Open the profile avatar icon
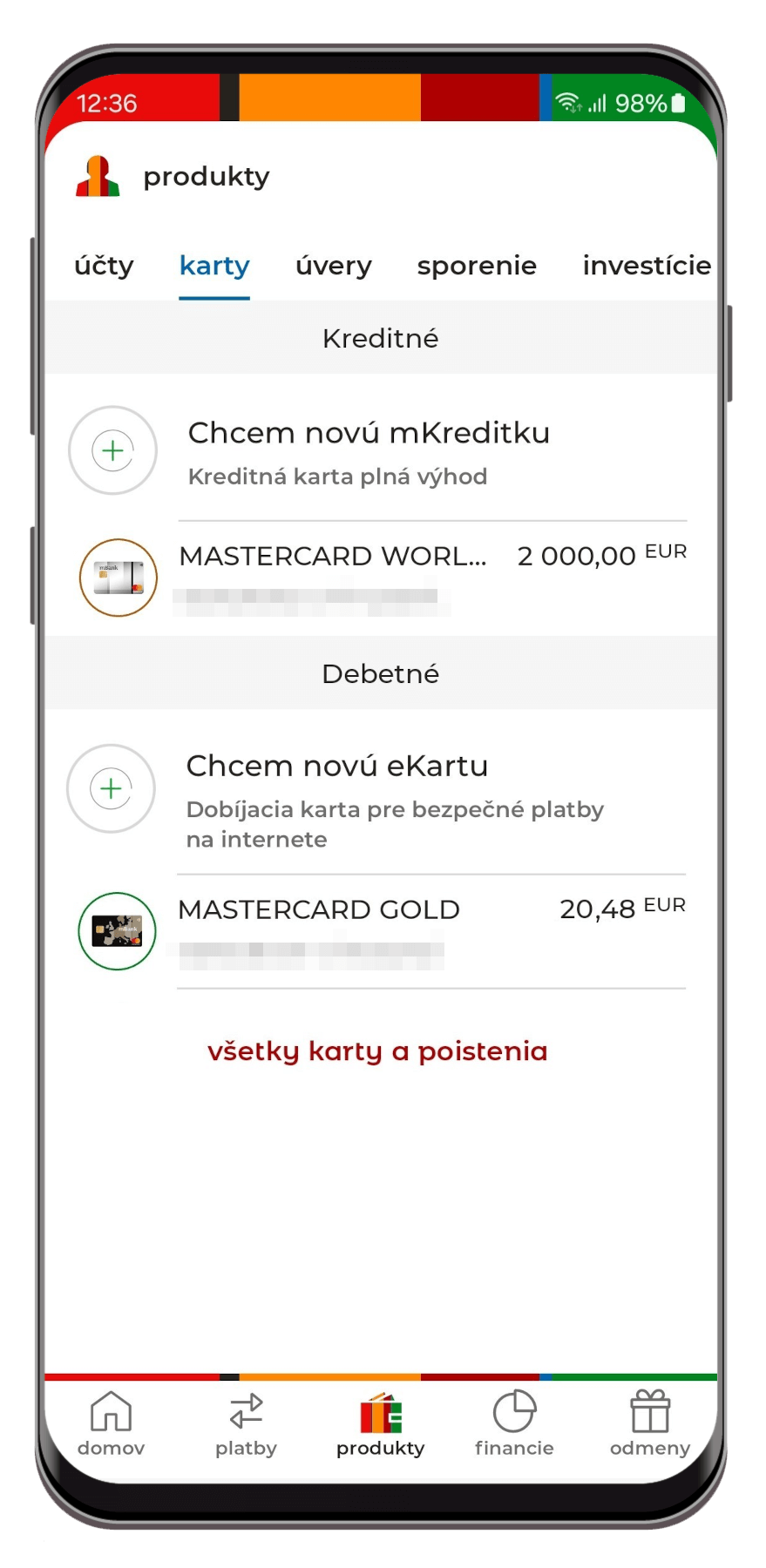Viewport: 766px width, 1568px height. click(98, 176)
